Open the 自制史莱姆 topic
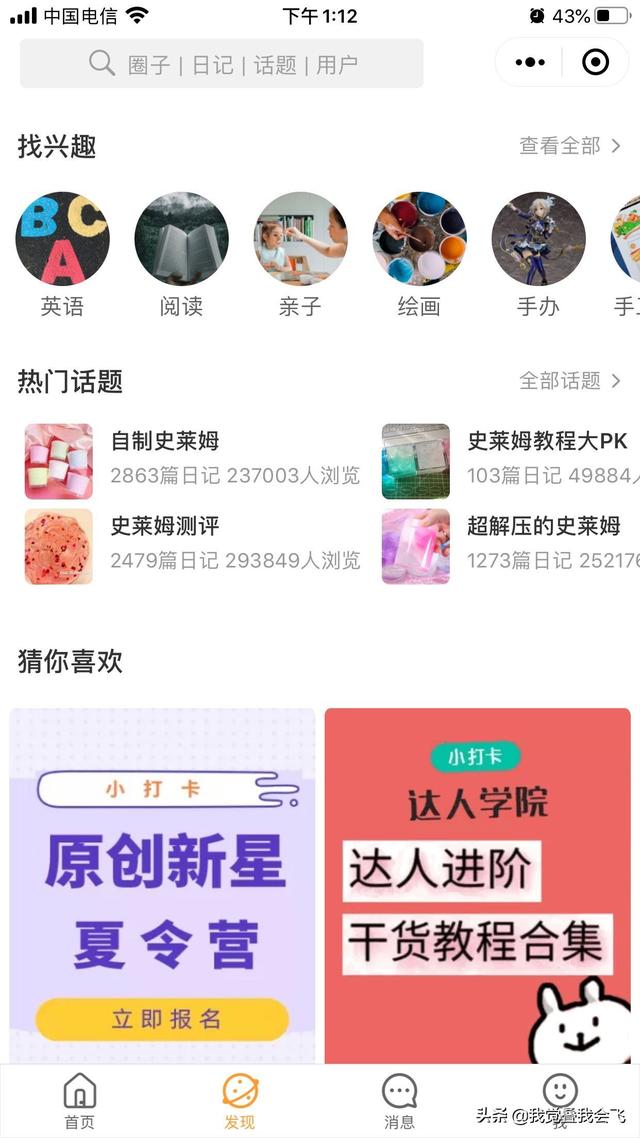The image size is (640, 1138). point(190,460)
